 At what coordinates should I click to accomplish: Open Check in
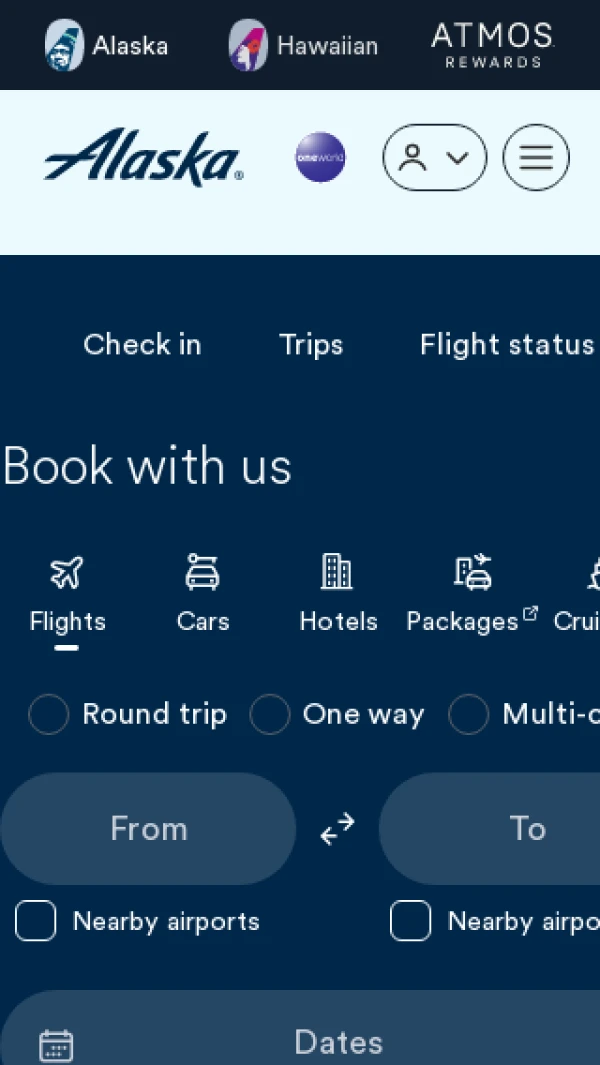tap(142, 344)
